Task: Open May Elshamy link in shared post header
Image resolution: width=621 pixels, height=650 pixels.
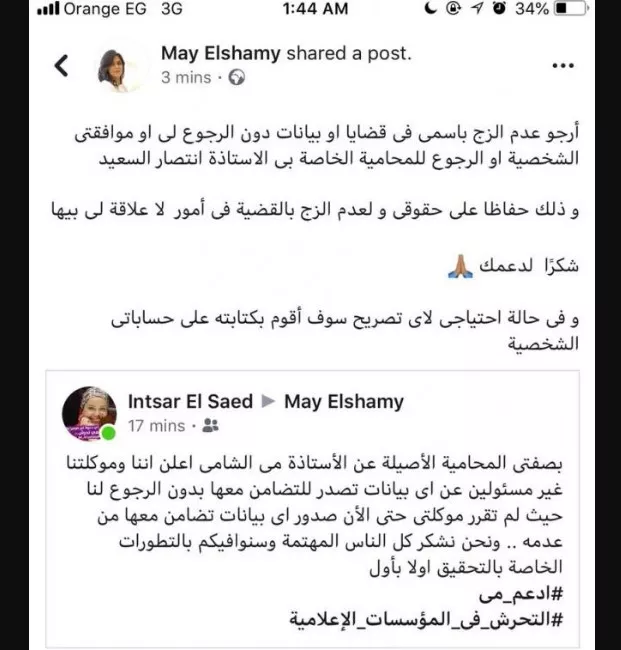Action: 344,402
